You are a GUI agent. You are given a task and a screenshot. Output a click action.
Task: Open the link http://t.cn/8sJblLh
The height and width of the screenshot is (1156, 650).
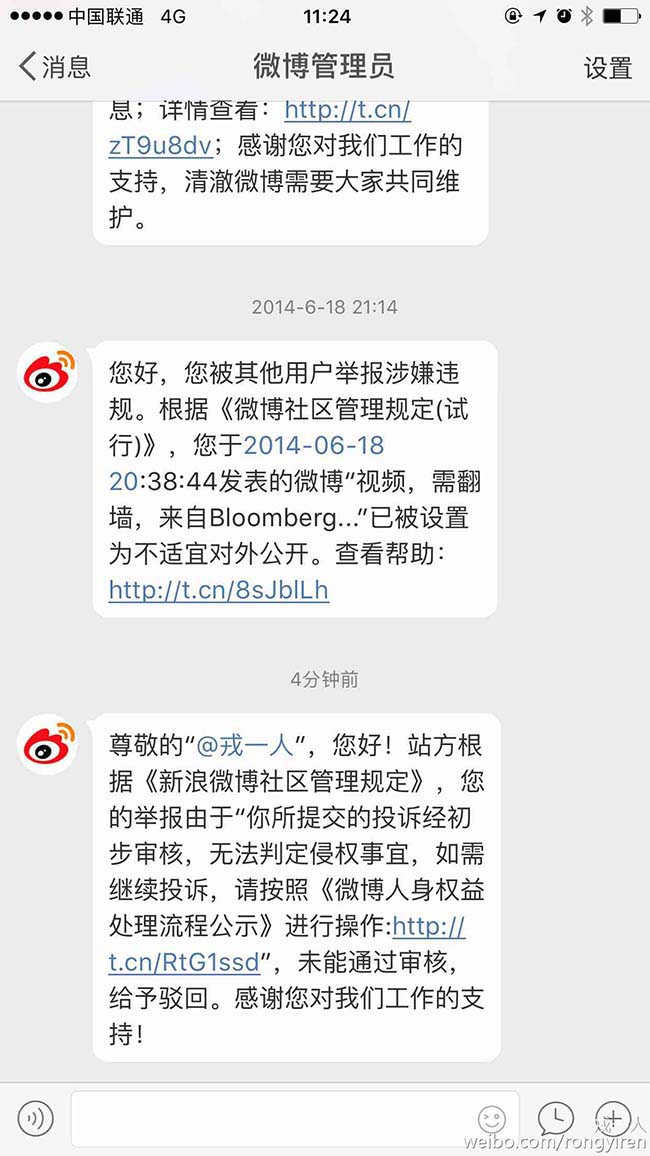click(218, 590)
